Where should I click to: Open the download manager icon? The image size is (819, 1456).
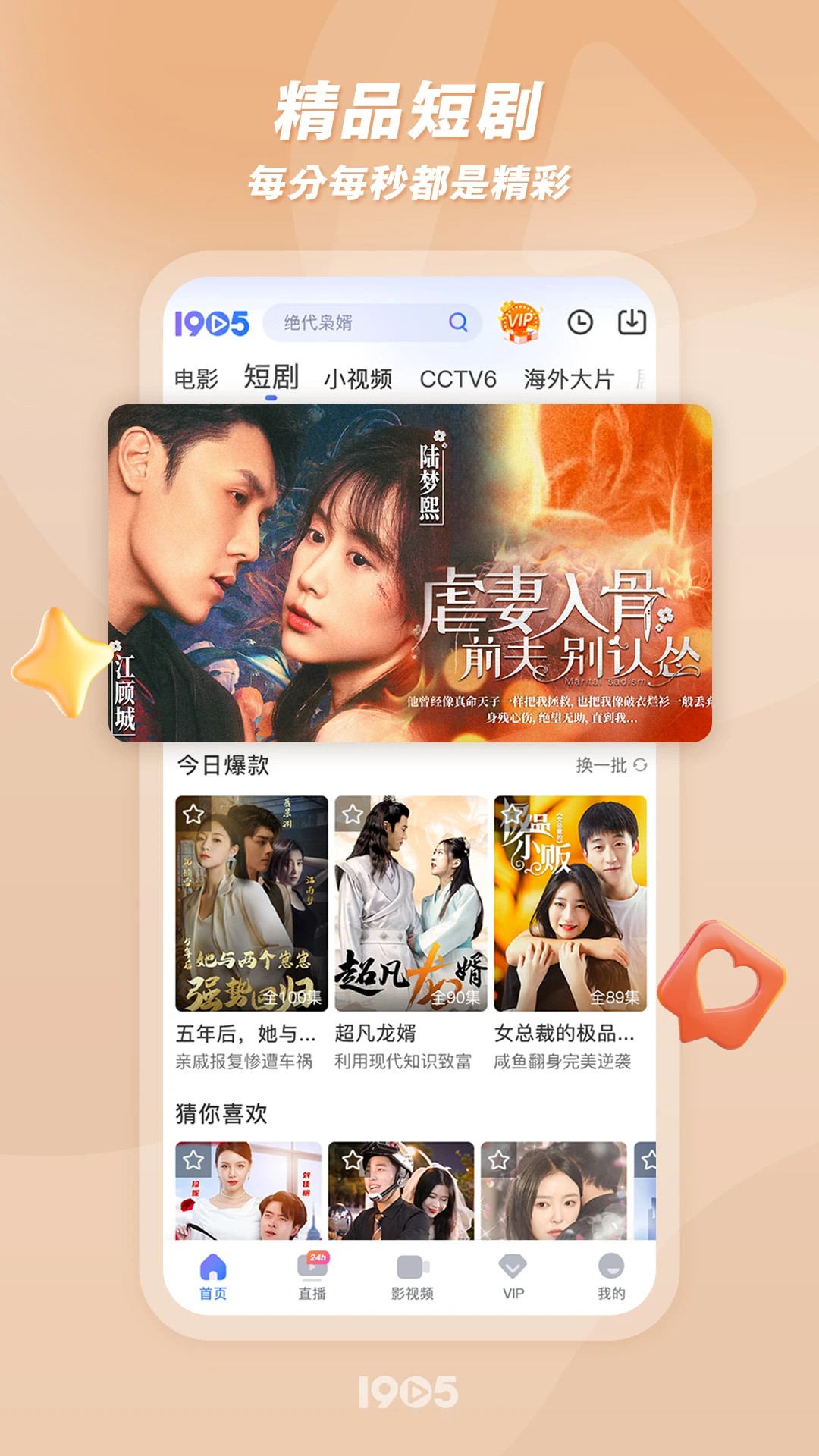point(632,322)
